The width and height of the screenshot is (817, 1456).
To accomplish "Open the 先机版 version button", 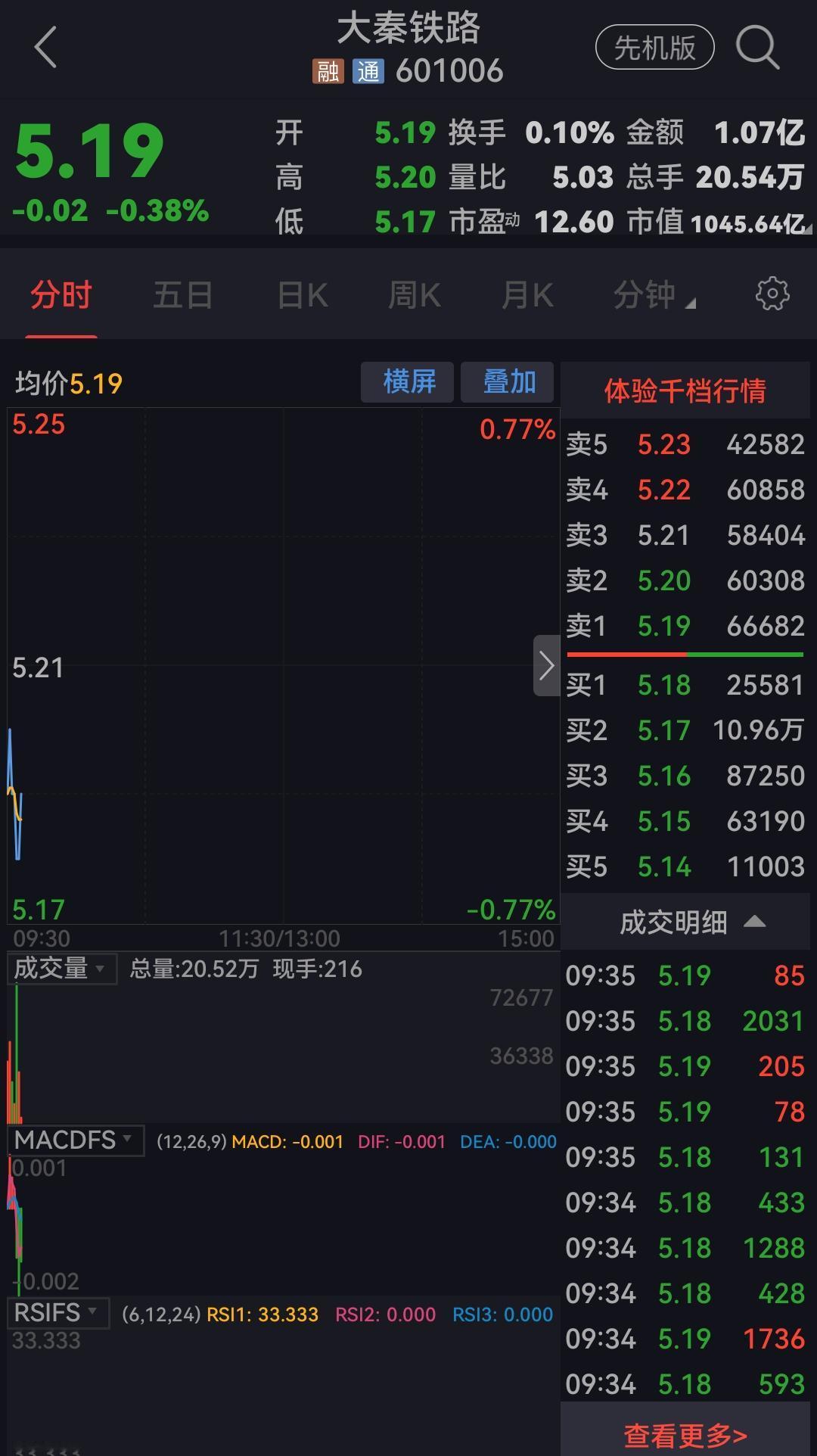I will coord(654,47).
